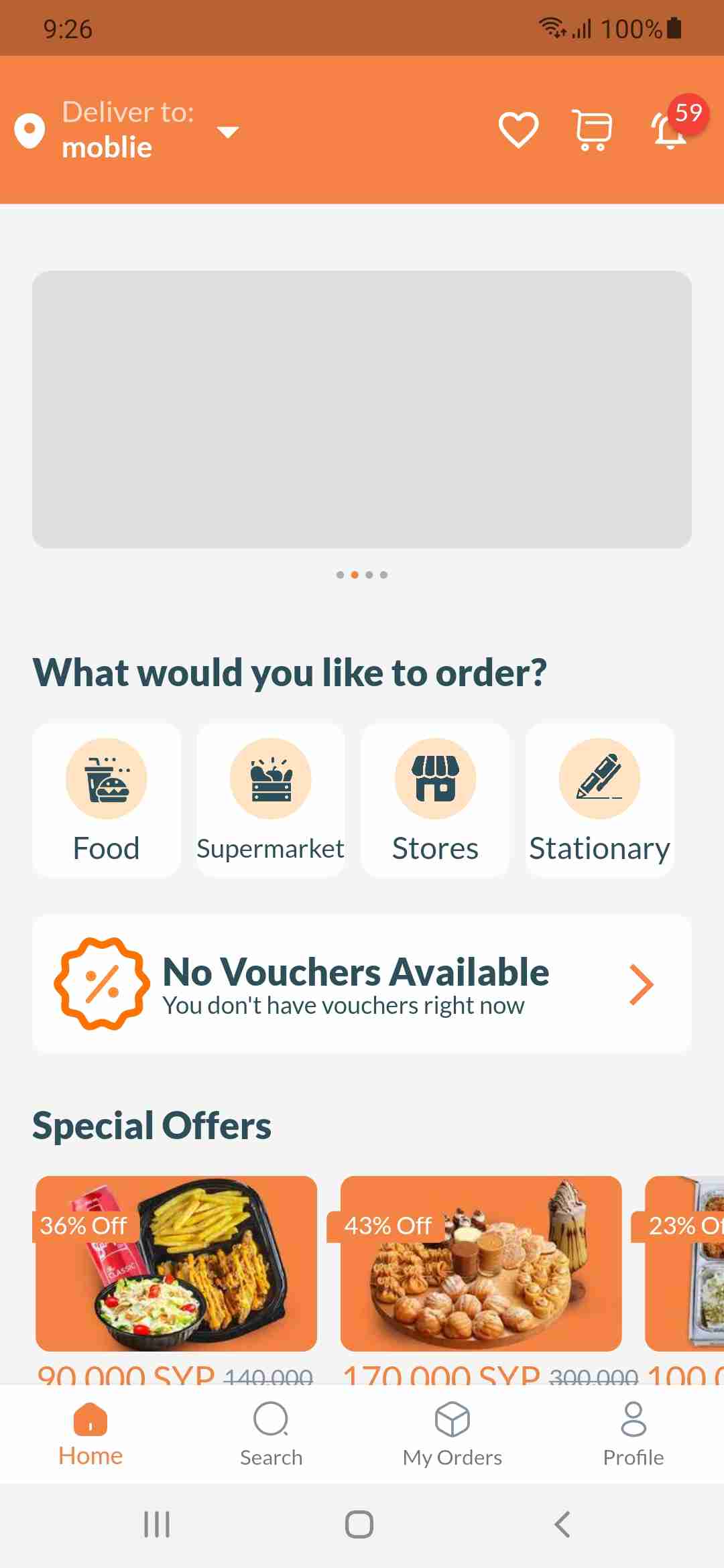This screenshot has height=1568, width=724.
Task: Switch to the Search tab
Action: (271, 1434)
